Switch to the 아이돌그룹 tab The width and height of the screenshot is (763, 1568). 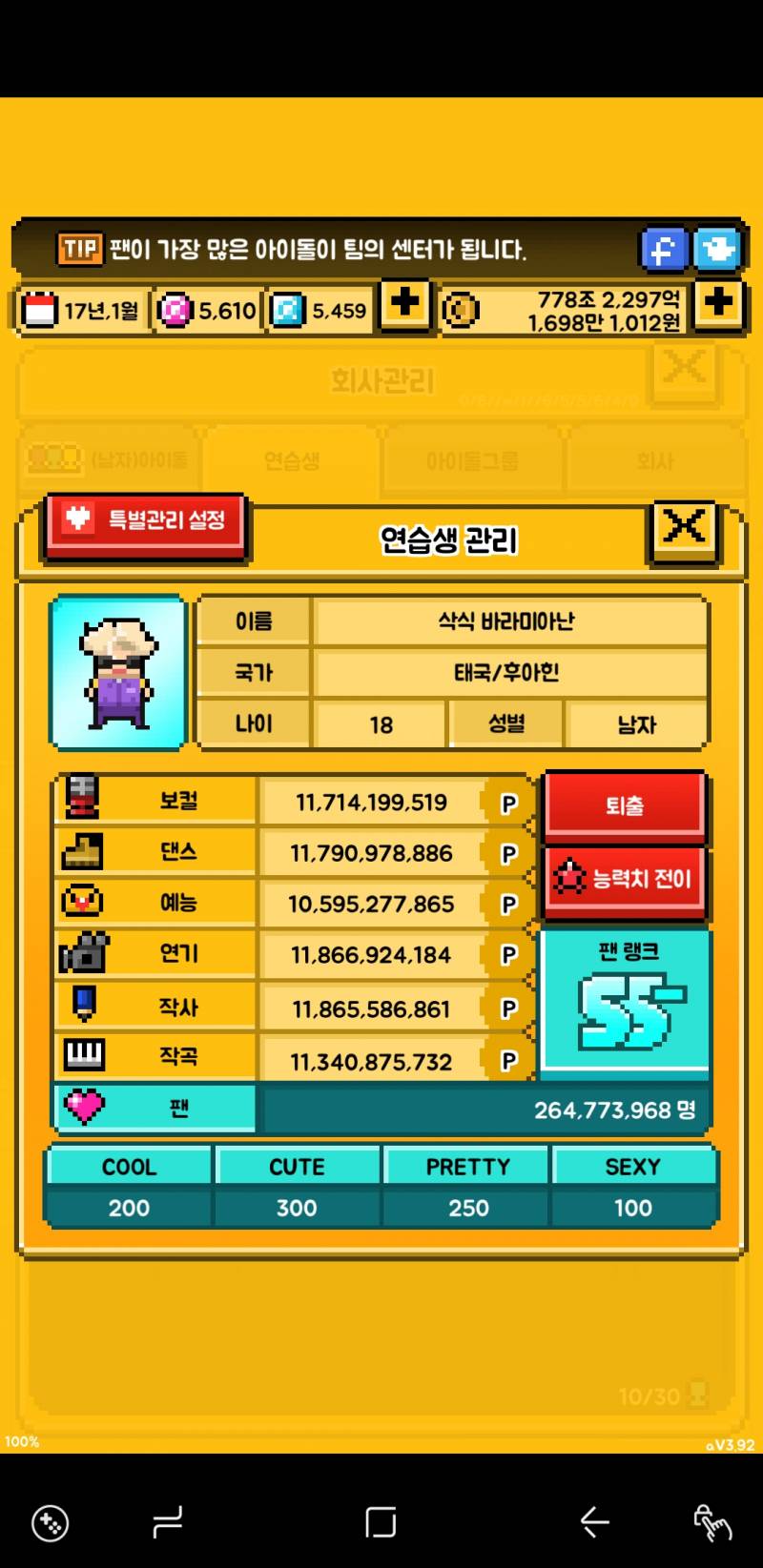coord(474,460)
